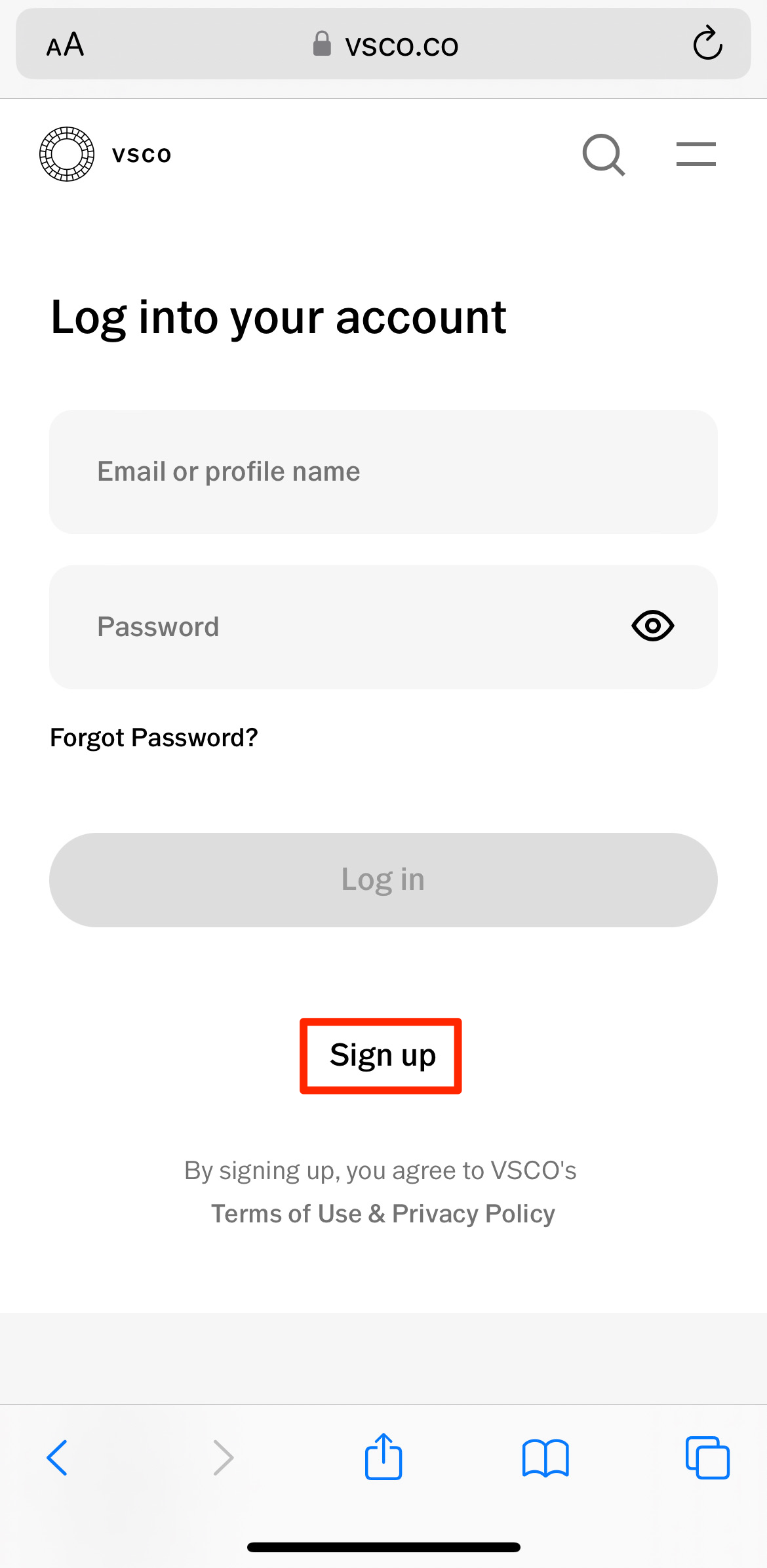Open Safari bookmarks

[x=545, y=1458]
